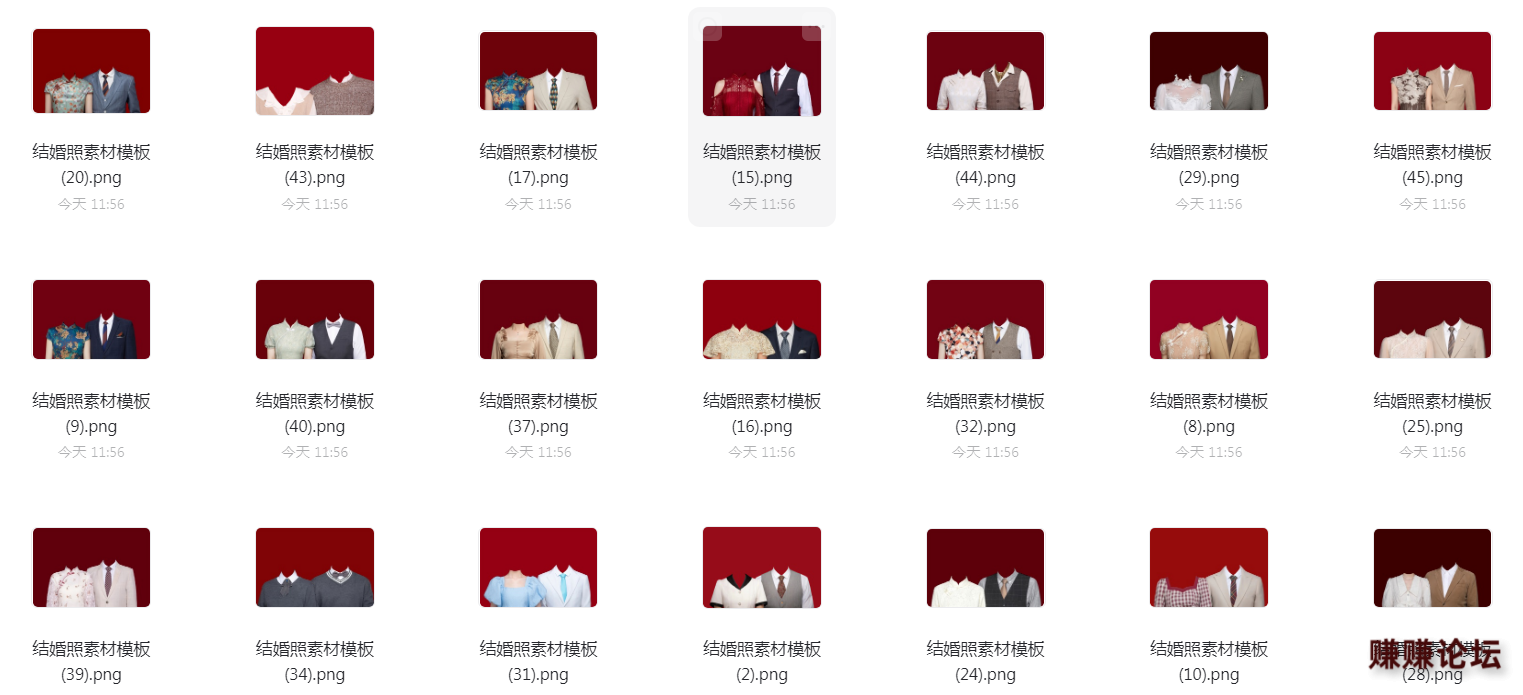Open file 结婚照素材模板 (25).png

1432,319
